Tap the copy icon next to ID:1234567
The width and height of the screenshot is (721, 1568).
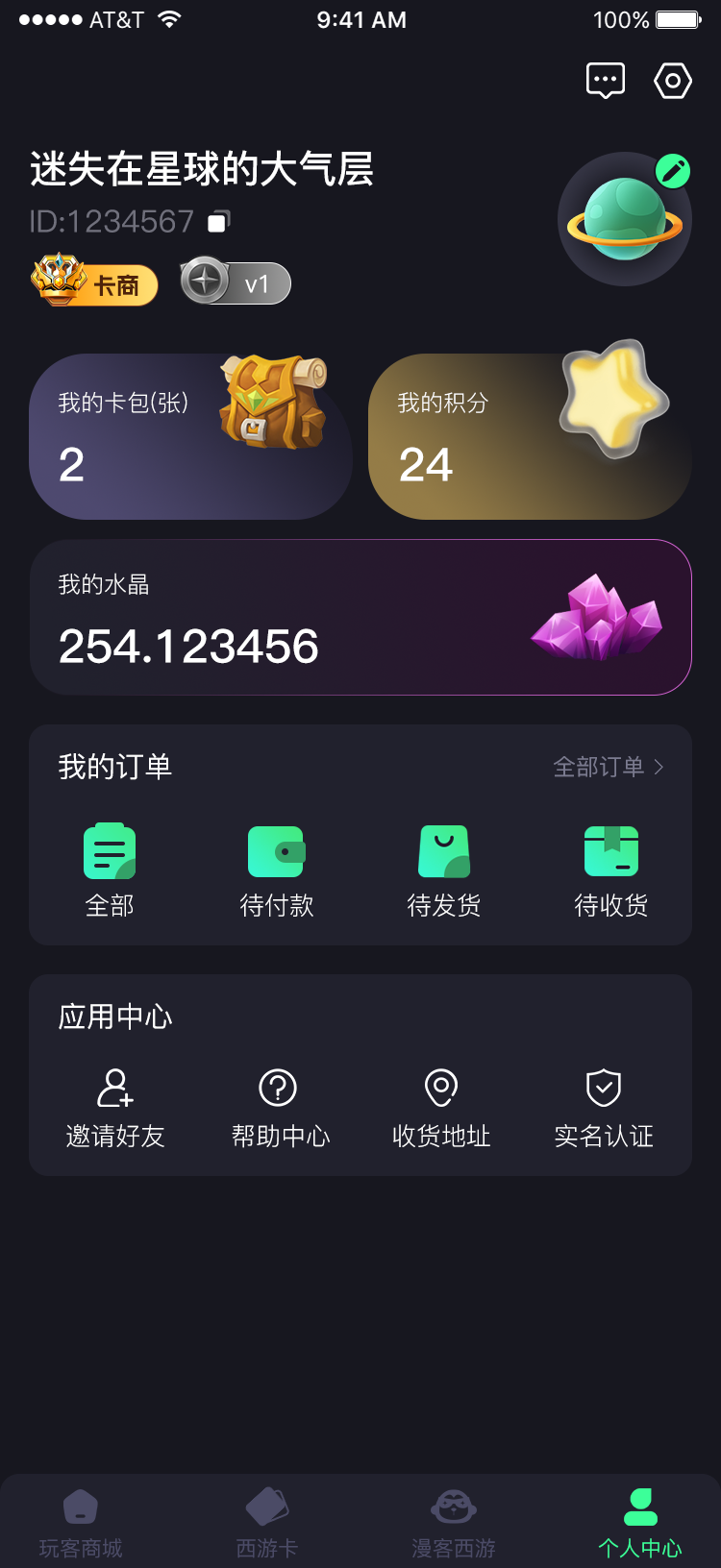(216, 221)
